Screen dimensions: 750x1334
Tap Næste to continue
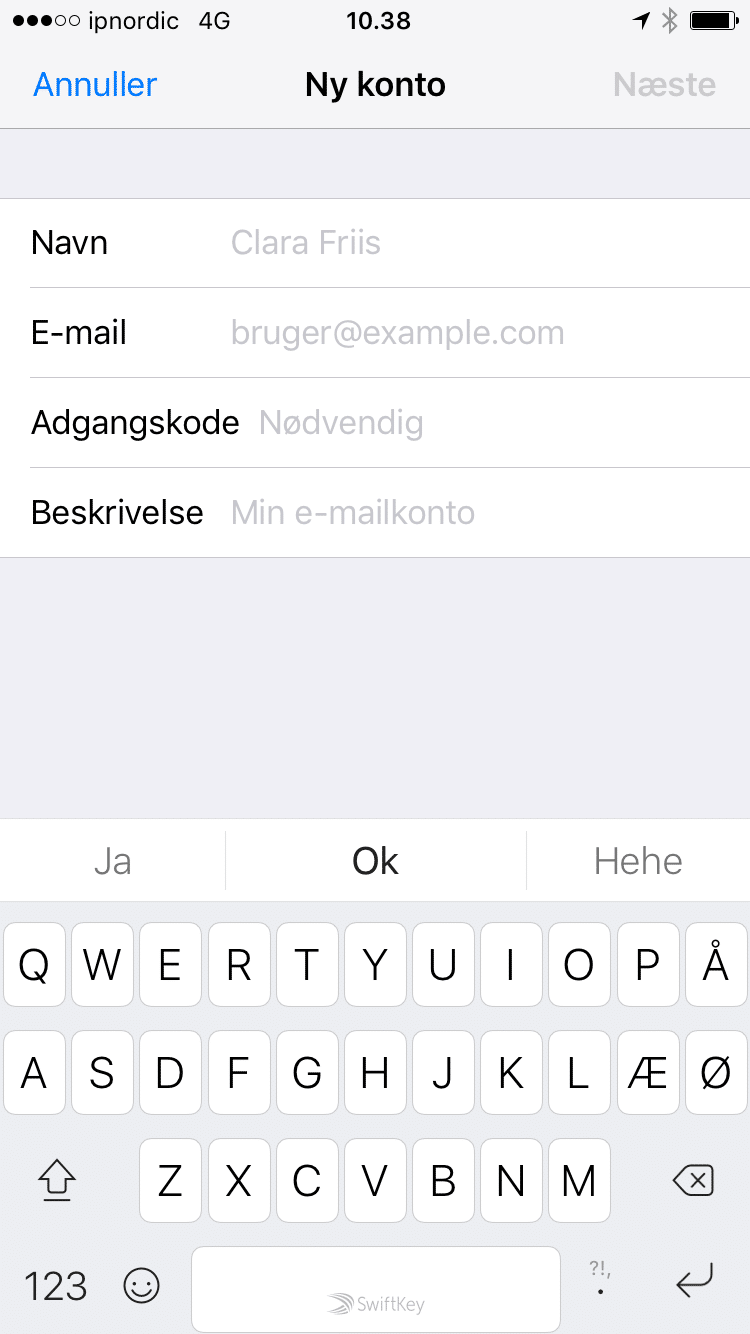coord(664,84)
